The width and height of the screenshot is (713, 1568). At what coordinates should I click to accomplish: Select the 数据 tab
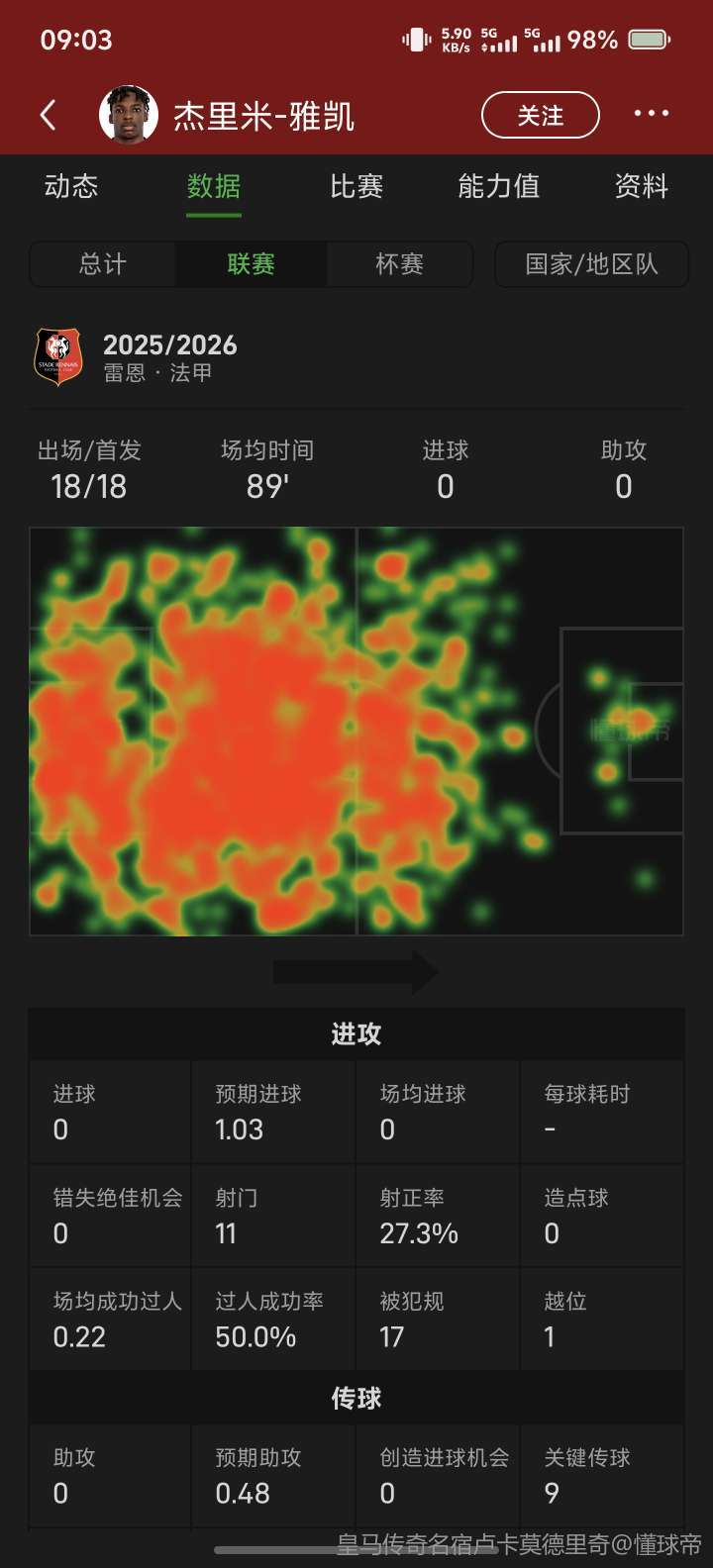pyautogui.click(x=214, y=186)
